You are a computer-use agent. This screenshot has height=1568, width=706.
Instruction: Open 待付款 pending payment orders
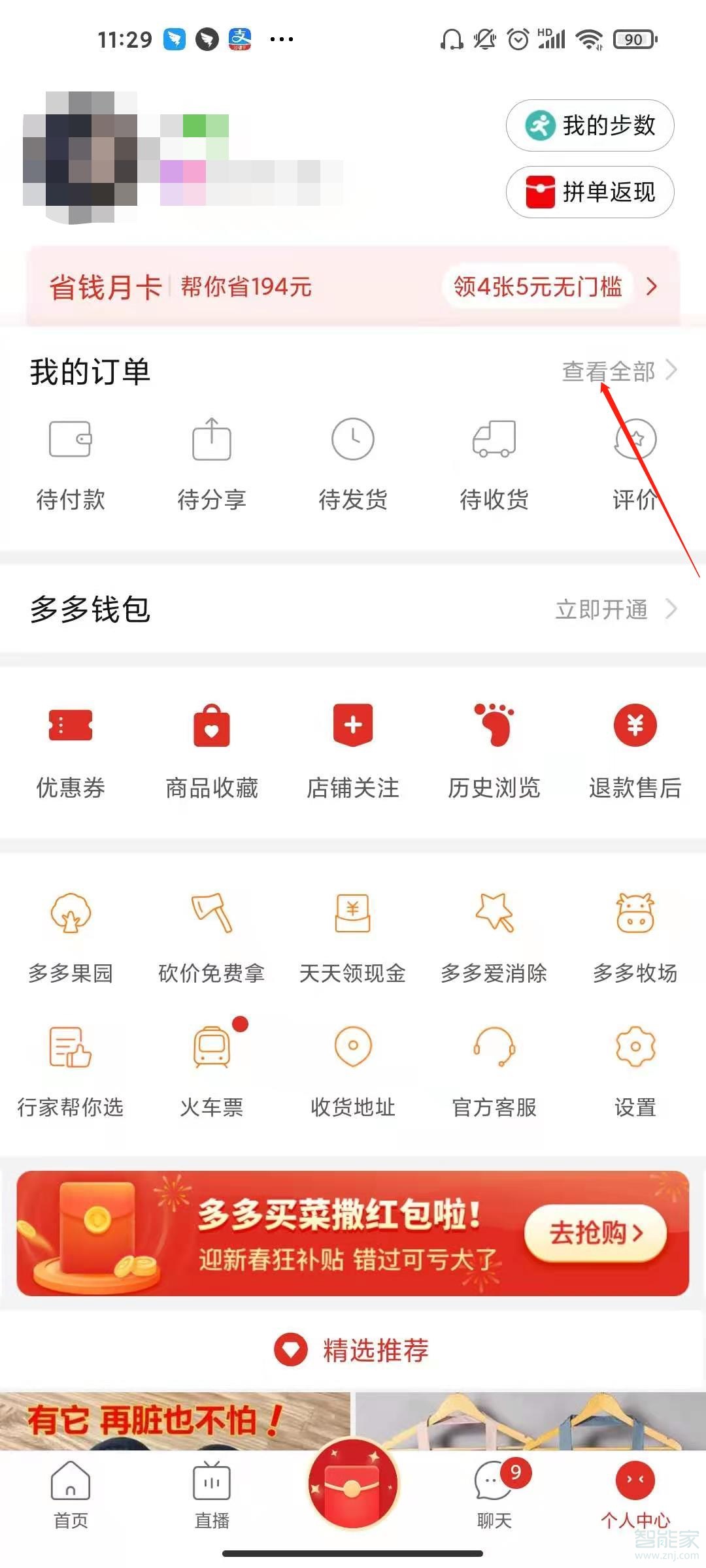coord(70,461)
